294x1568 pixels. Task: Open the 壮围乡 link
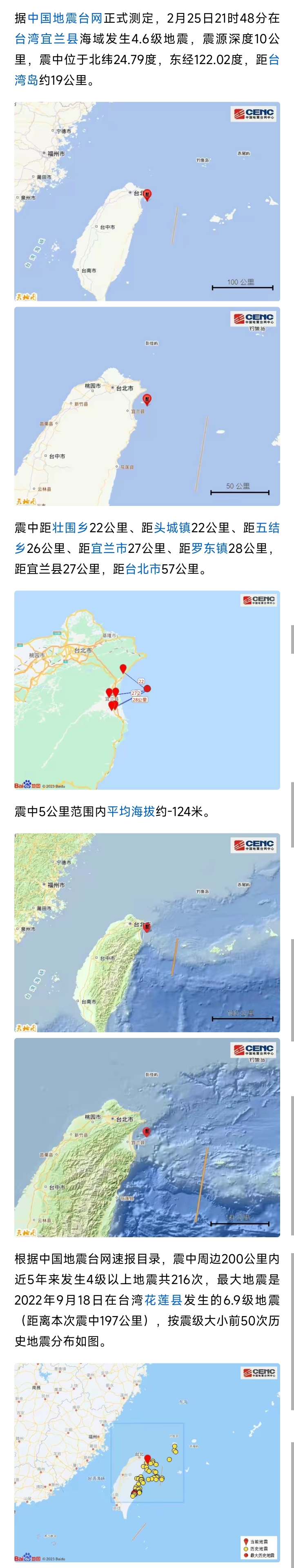coord(71,528)
